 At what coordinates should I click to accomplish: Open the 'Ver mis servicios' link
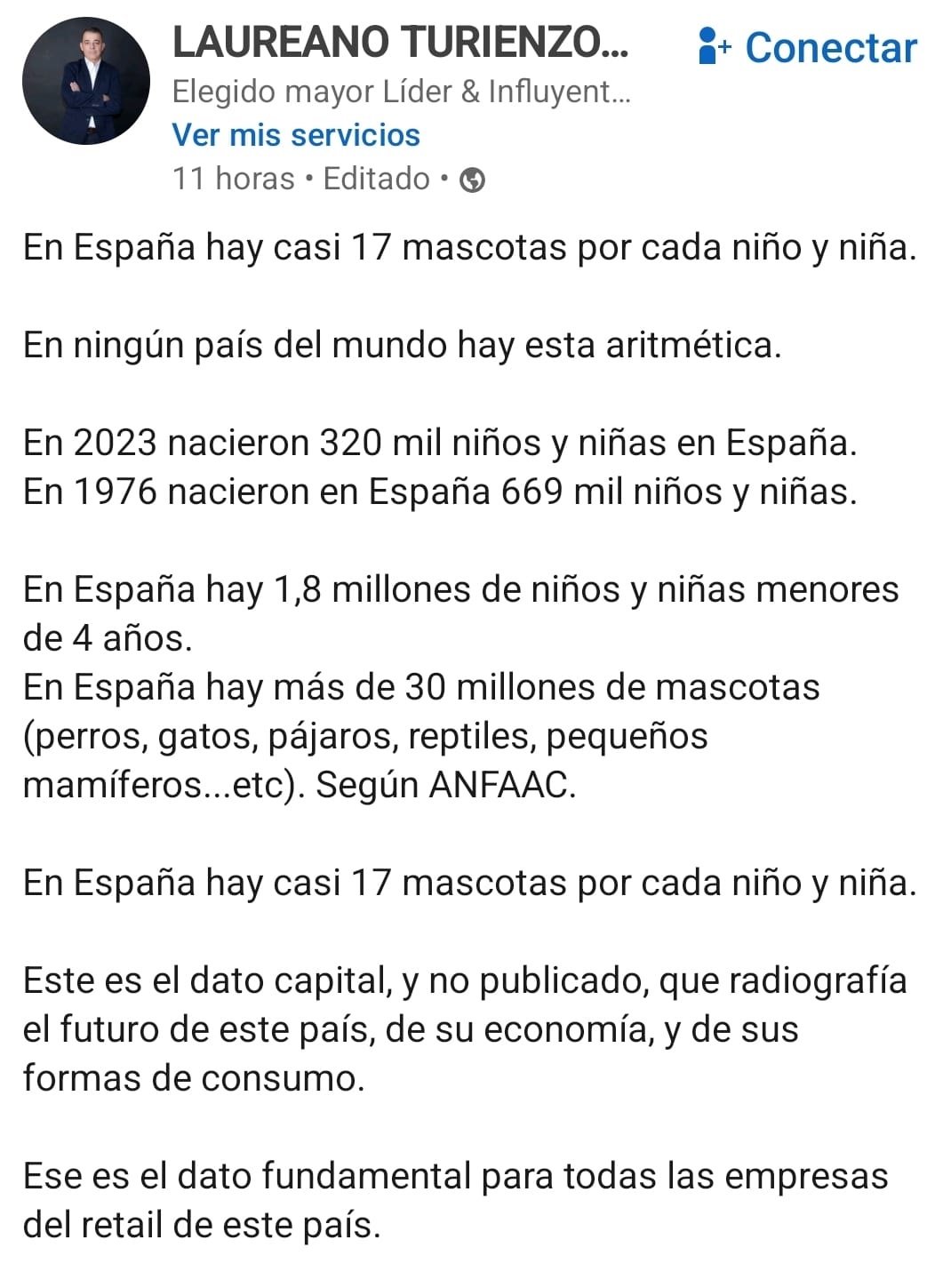point(295,135)
